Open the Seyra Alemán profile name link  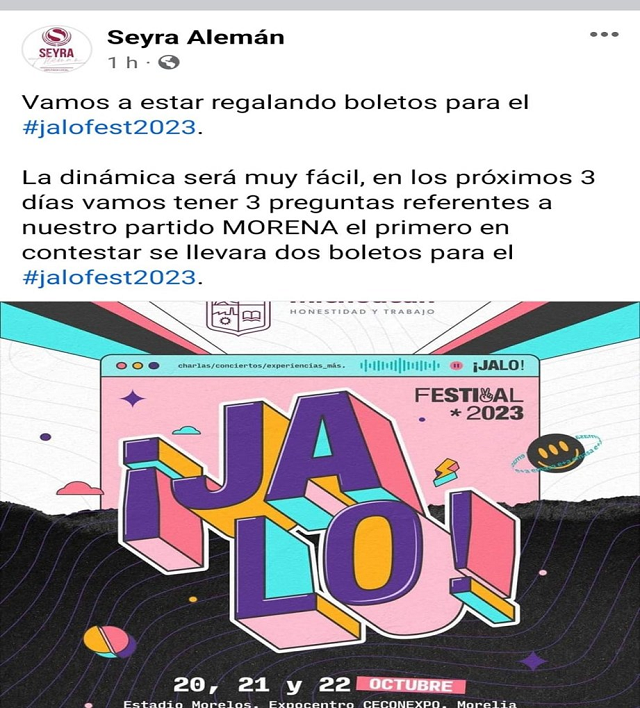(195, 38)
